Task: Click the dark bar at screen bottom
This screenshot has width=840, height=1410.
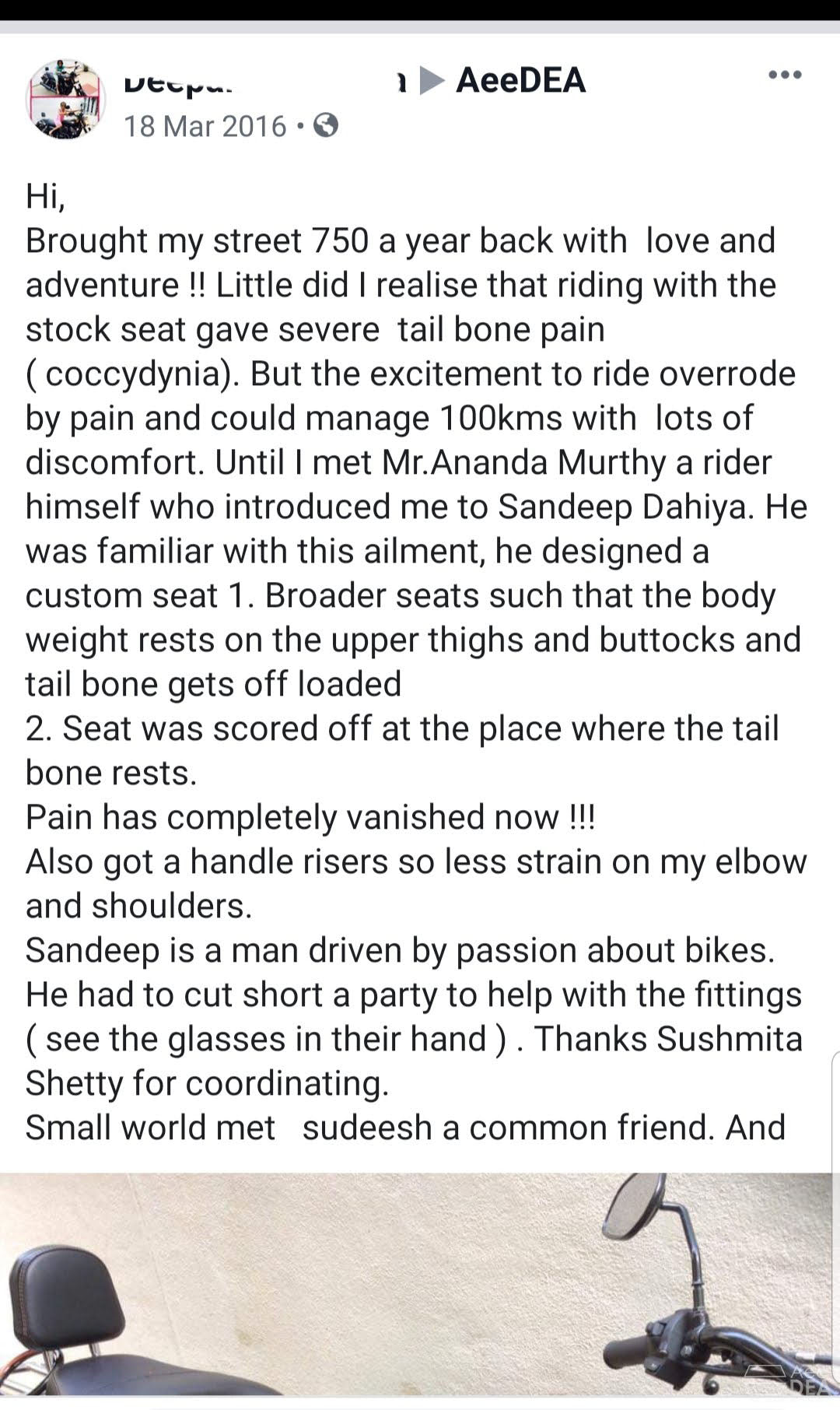Action: coord(420,1401)
